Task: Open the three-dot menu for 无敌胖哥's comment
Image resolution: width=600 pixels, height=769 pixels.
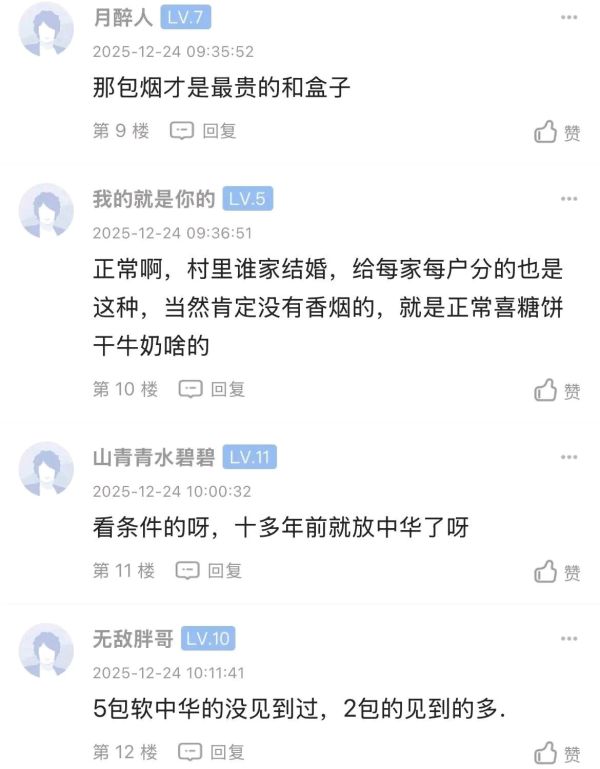Action: pos(568,639)
